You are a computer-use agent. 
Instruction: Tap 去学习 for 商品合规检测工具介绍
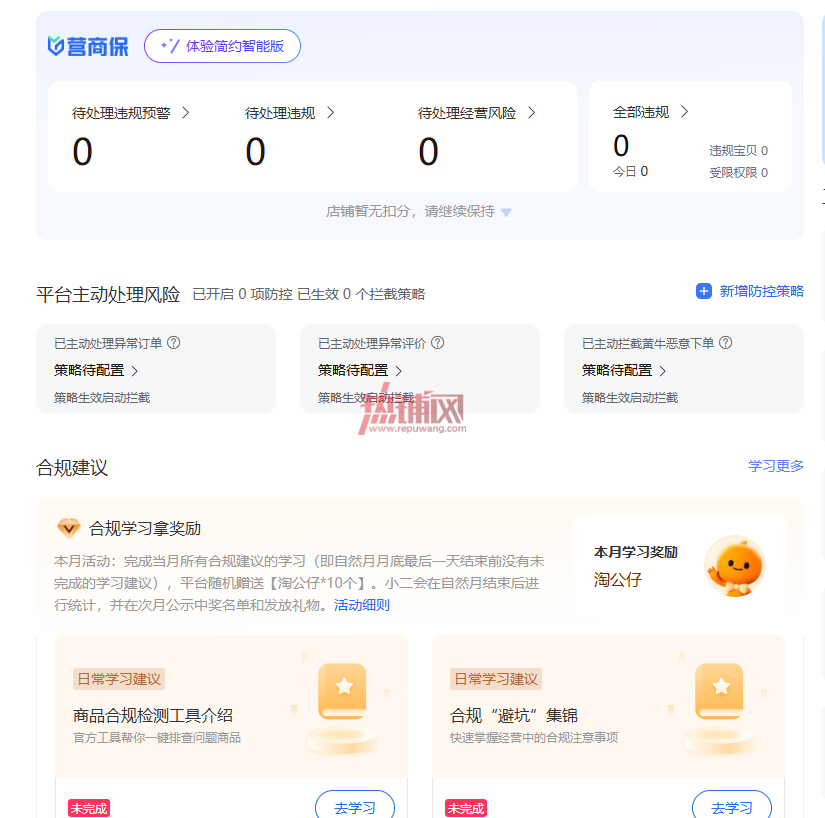coord(355,807)
